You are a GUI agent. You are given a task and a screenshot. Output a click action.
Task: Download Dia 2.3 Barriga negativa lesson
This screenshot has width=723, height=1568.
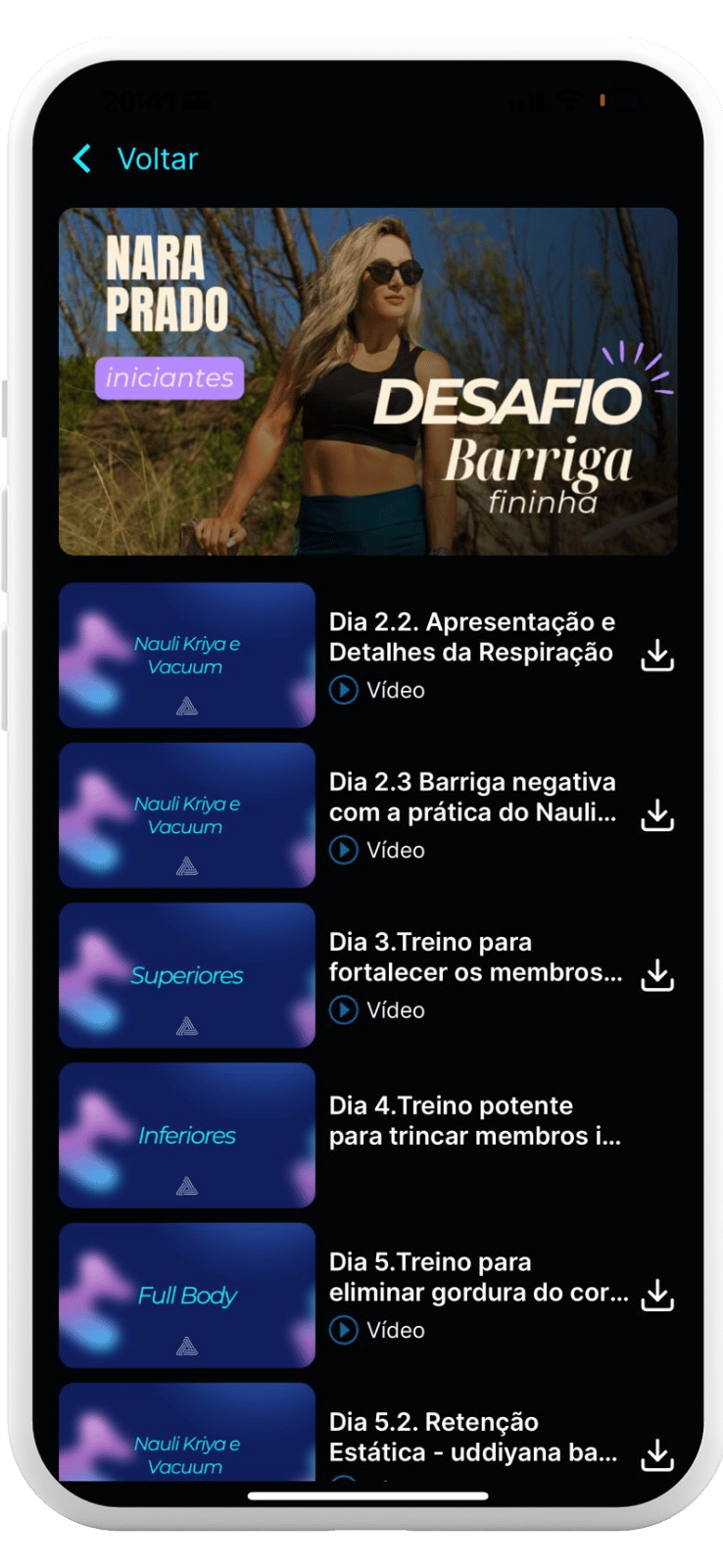coord(657,814)
